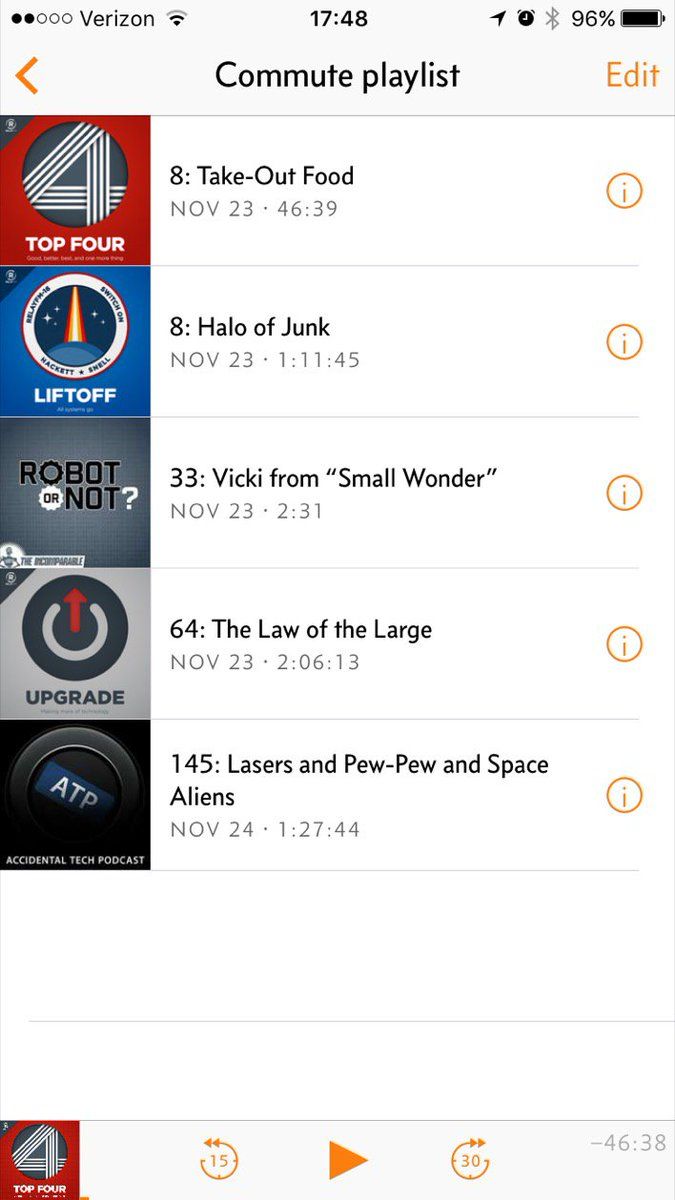Viewport: 675px width, 1200px height.
Task: Show info for Take-Out Food episode
Action: 624,191
